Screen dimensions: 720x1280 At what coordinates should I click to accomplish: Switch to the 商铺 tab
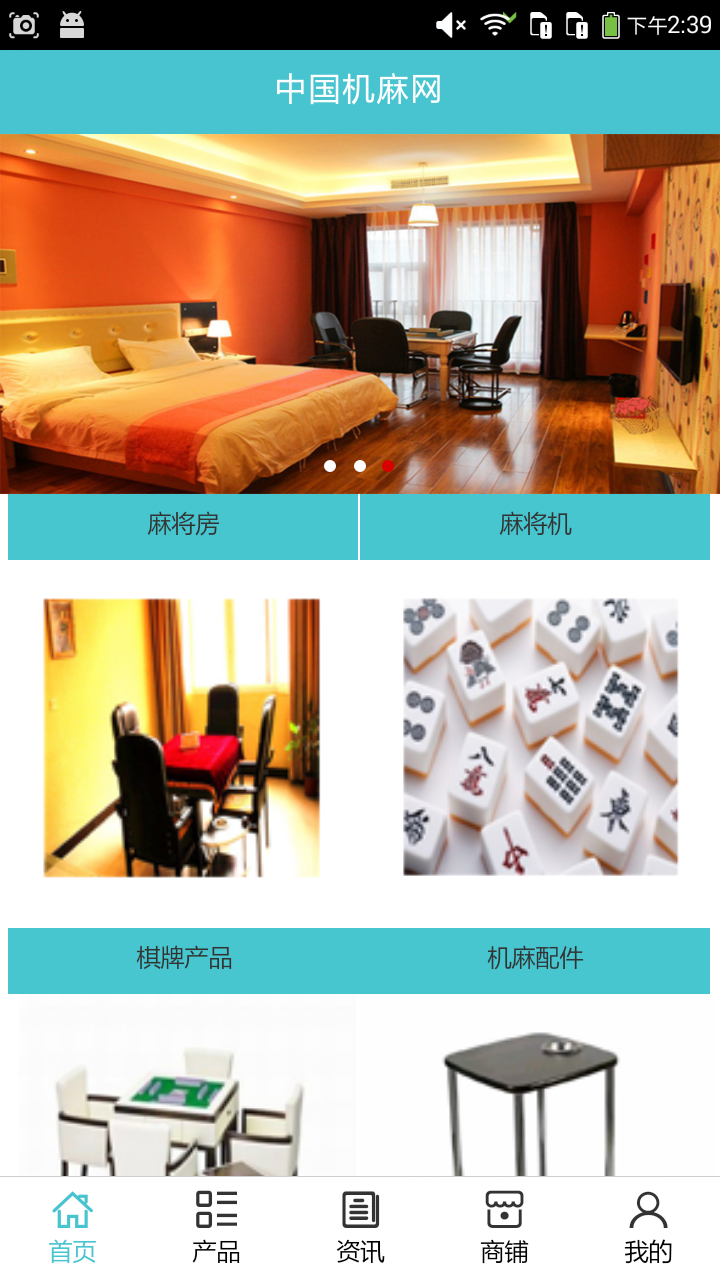(x=504, y=1228)
